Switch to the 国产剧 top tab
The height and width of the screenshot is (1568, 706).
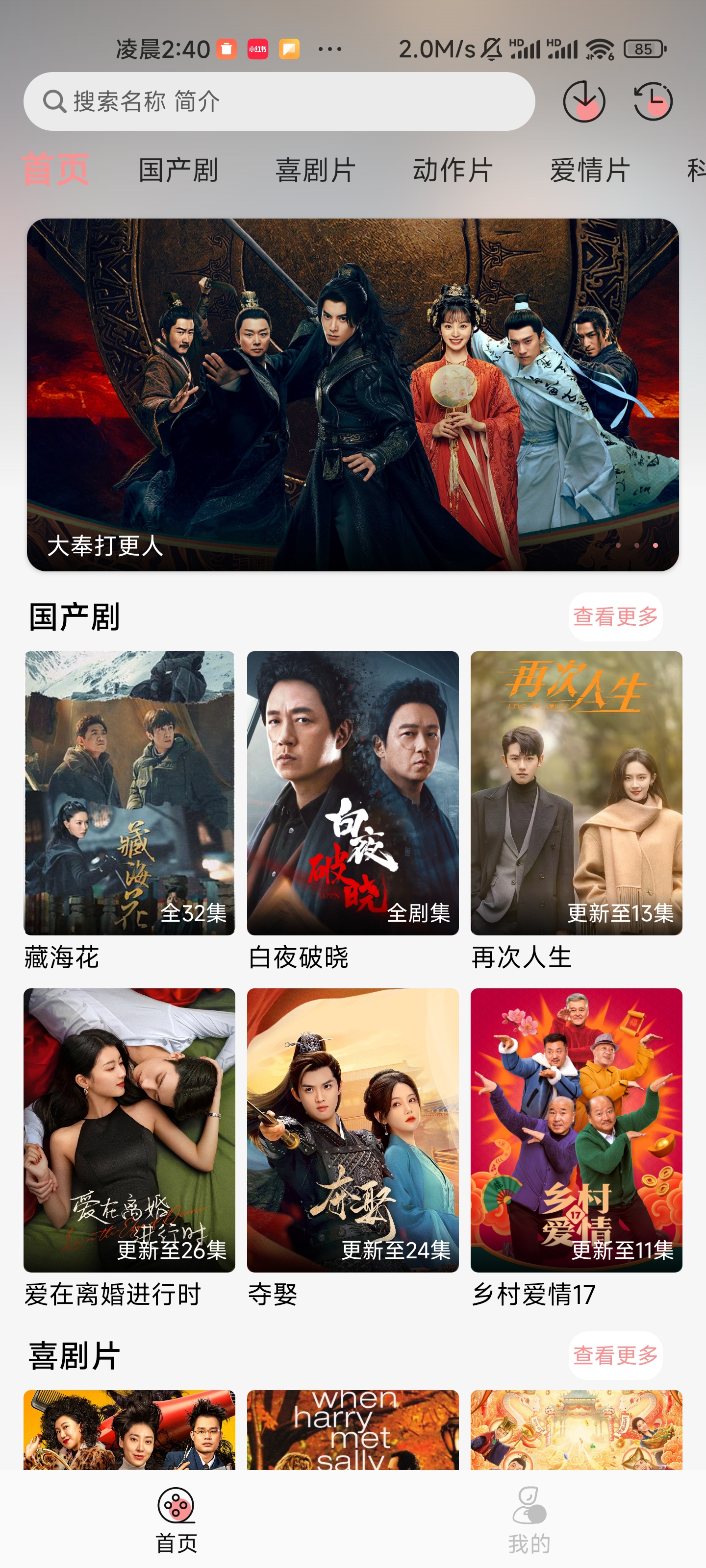point(178,170)
